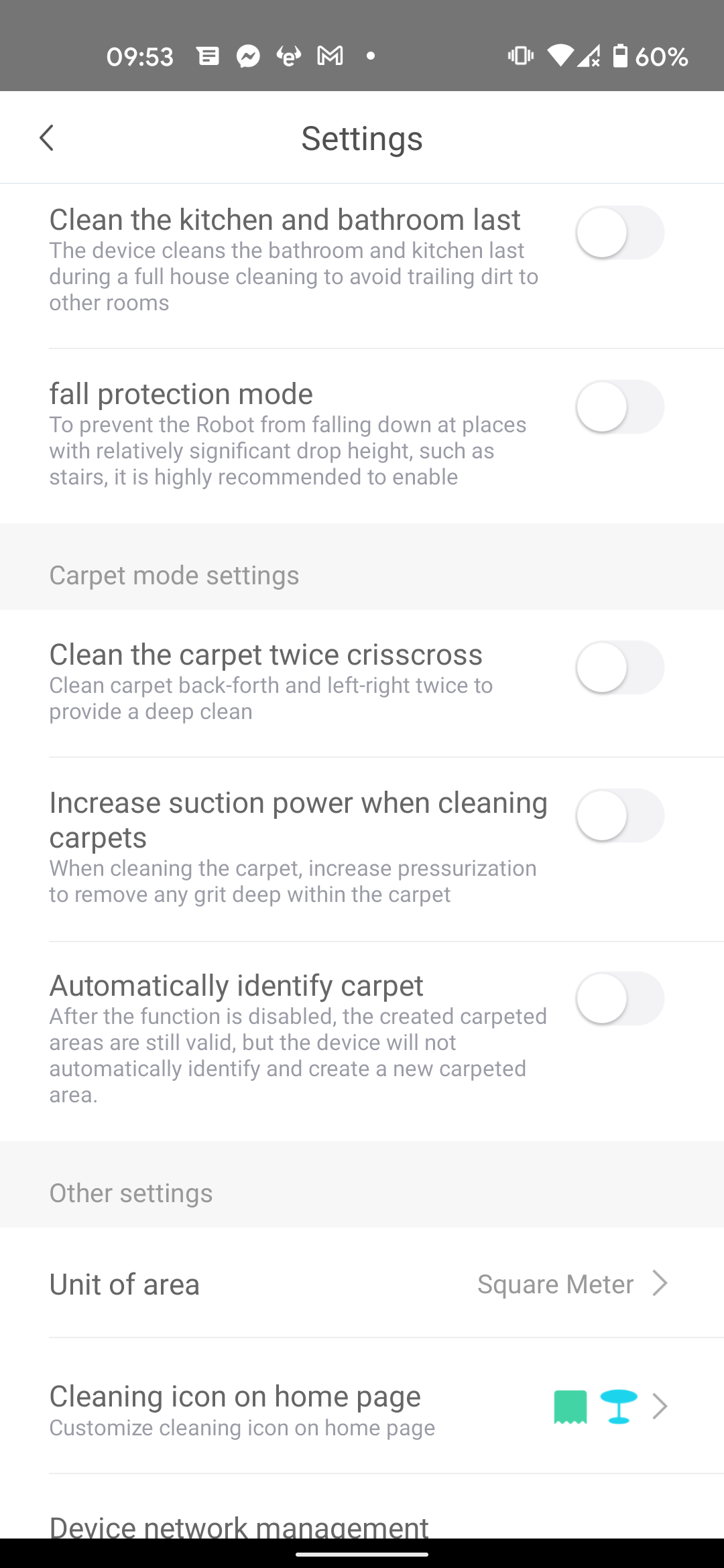Switch on Automatically identify carpet
This screenshot has width=724, height=1568.
(620, 998)
